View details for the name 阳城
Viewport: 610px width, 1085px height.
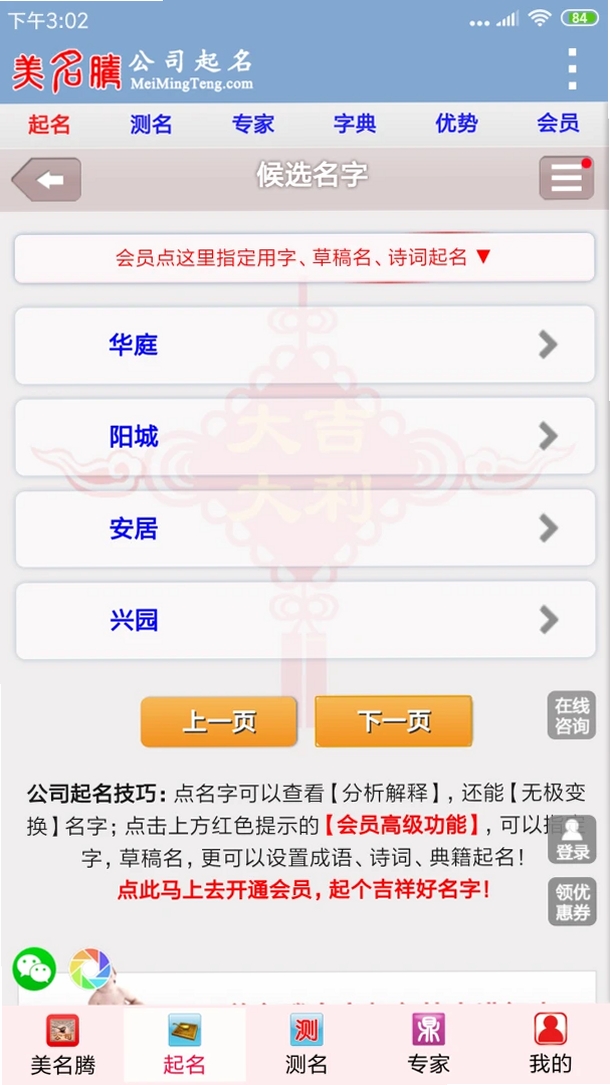click(x=305, y=437)
